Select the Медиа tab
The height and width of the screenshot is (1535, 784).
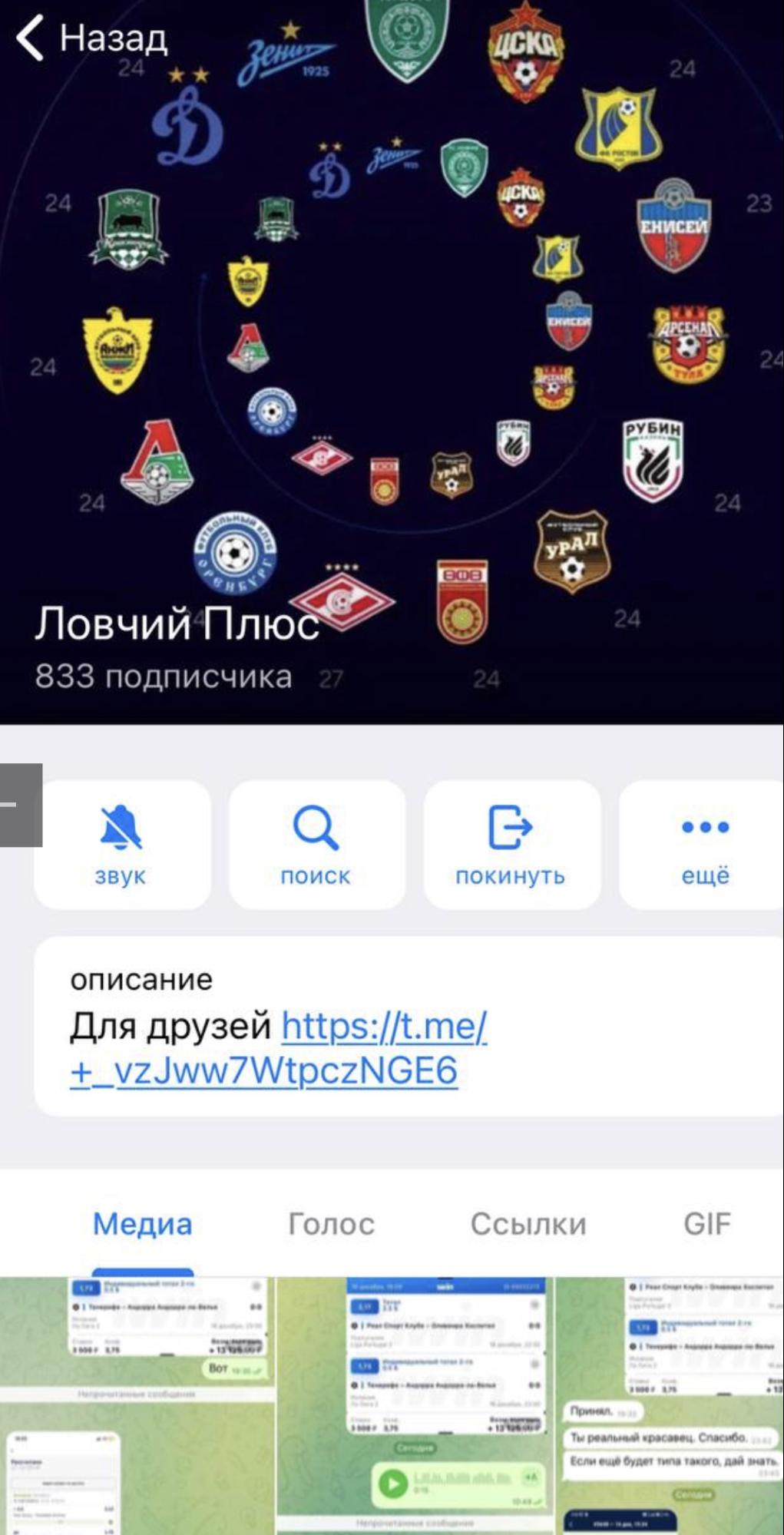click(143, 1224)
